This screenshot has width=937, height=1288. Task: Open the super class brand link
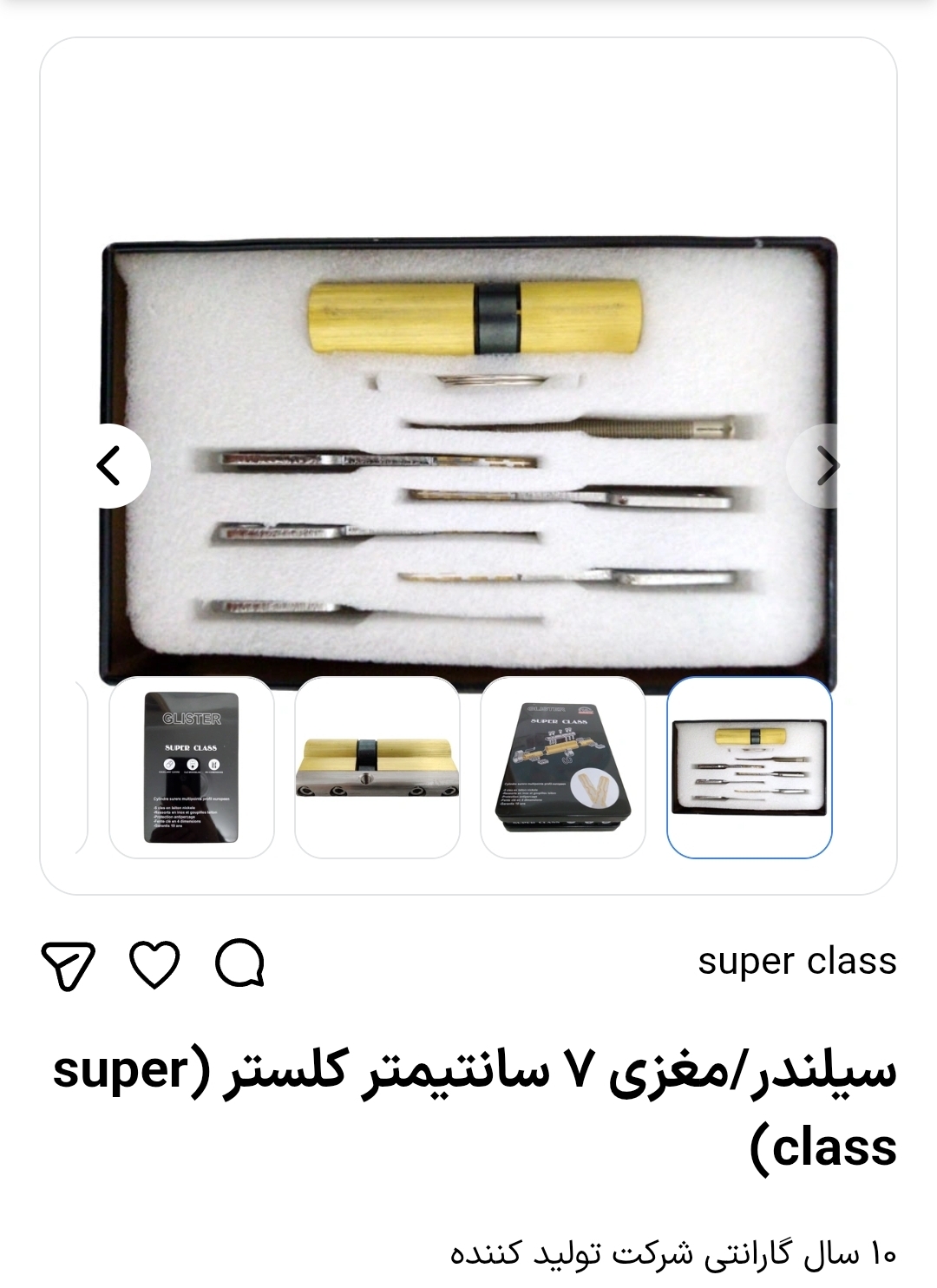click(796, 962)
